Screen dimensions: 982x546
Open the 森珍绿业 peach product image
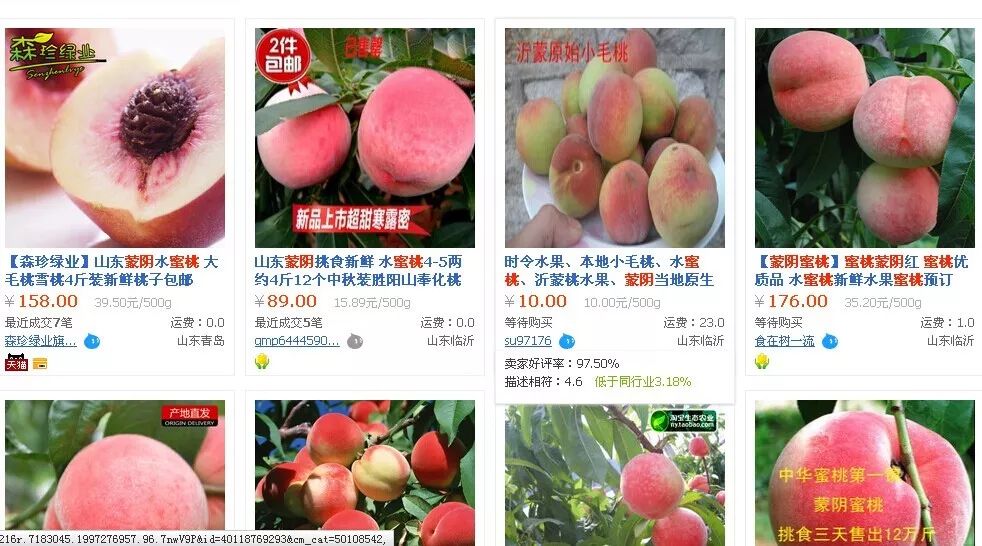(x=115, y=137)
